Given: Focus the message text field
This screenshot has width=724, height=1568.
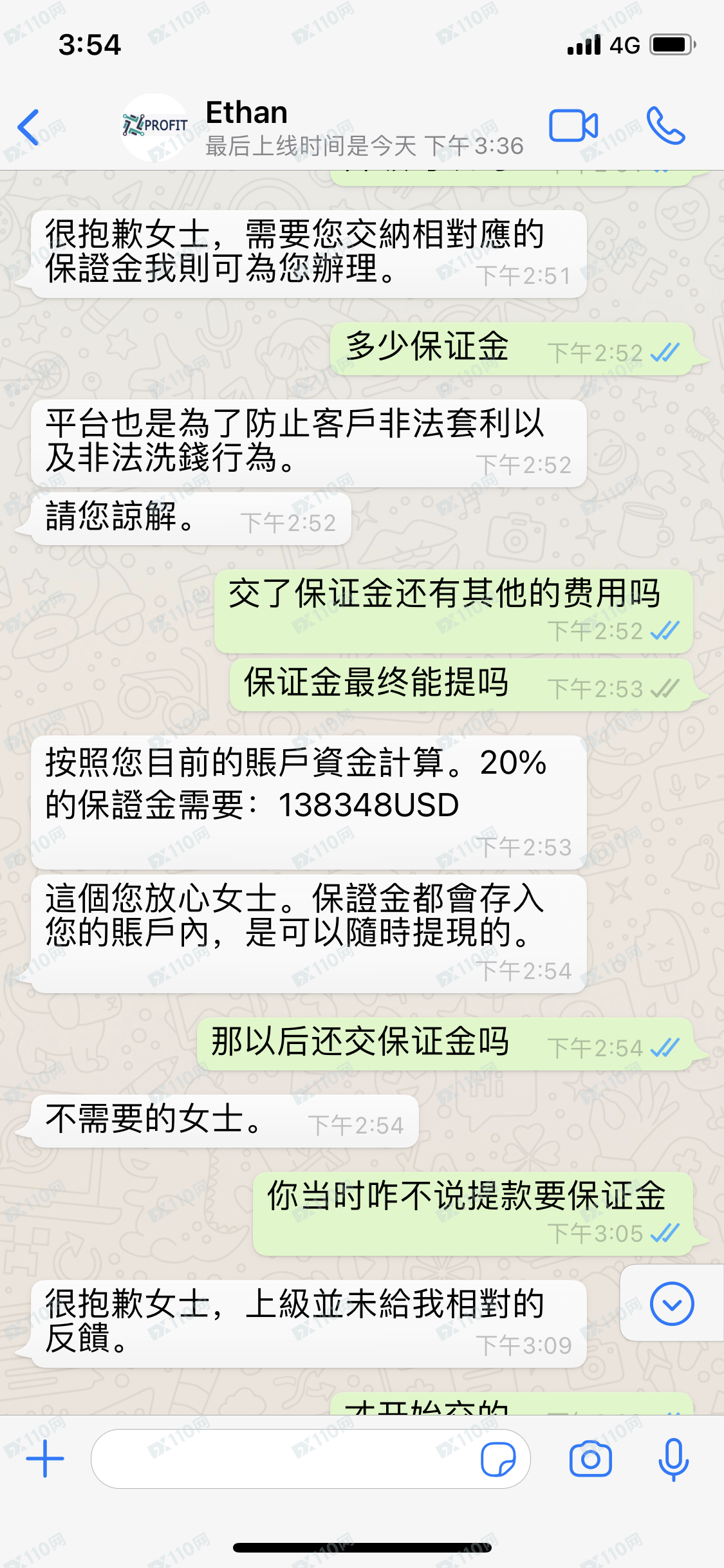Looking at the screenshot, I should [283, 1459].
